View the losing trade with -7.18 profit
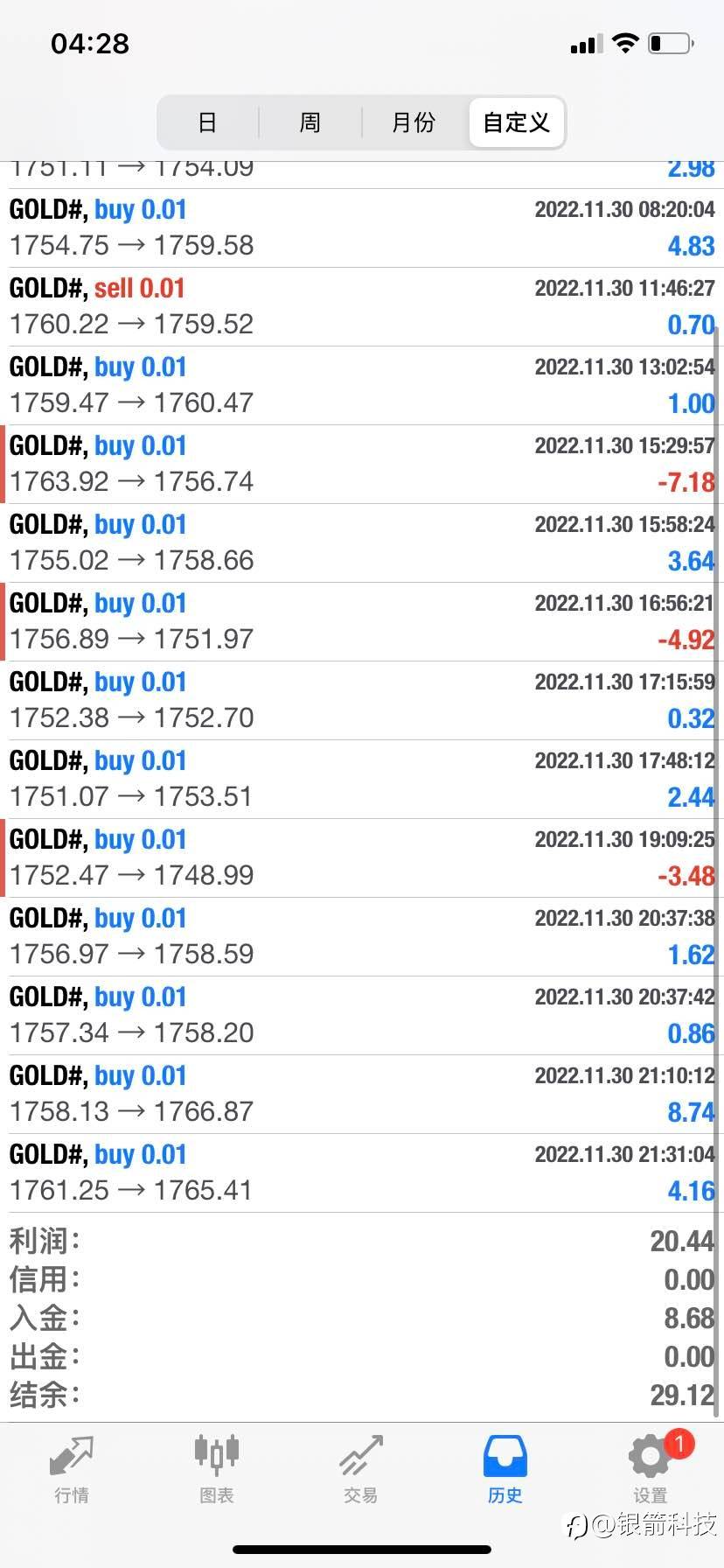724x1568 pixels. [x=362, y=464]
